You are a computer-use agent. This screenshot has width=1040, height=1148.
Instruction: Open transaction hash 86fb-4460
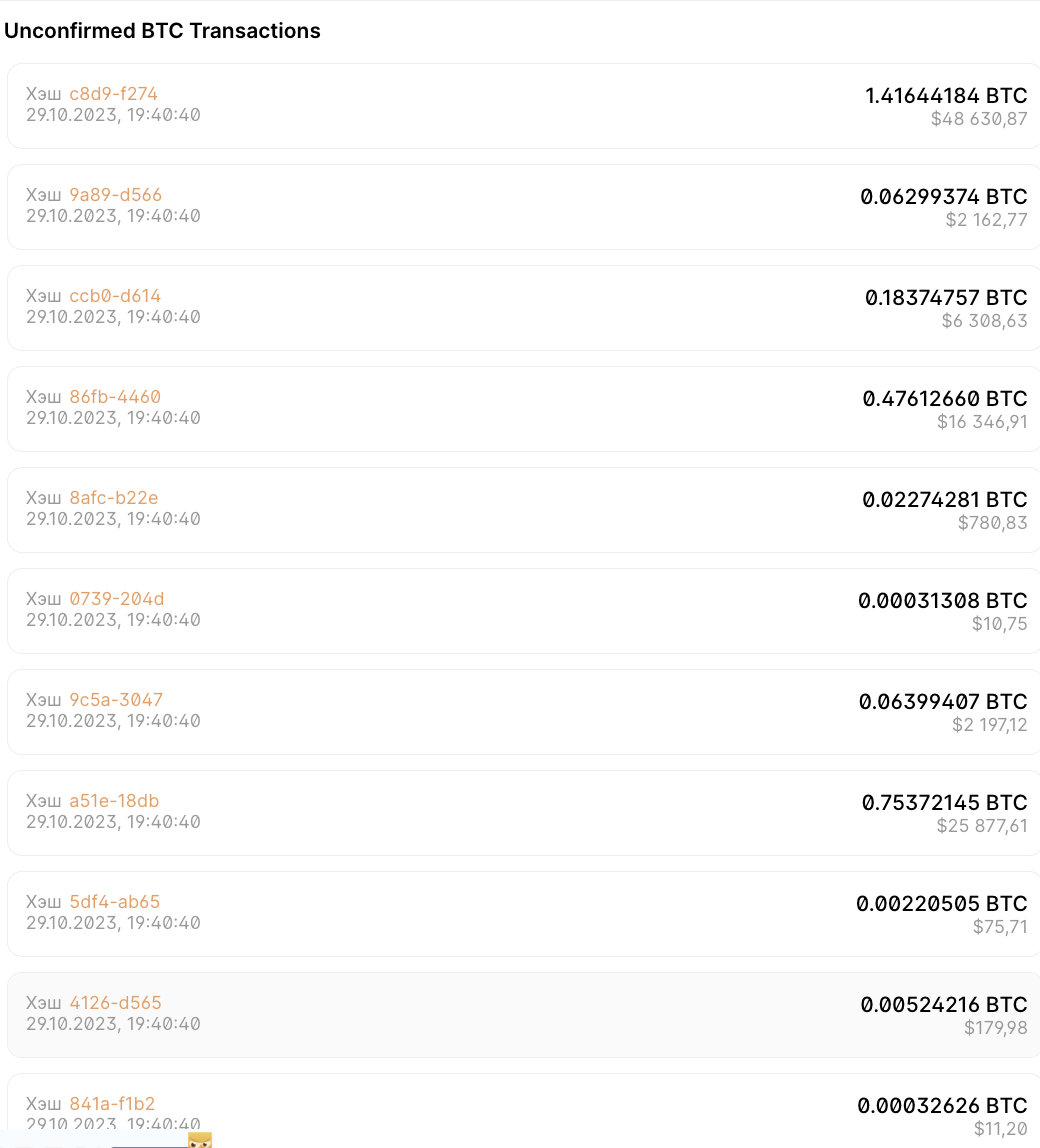pyautogui.click(x=114, y=397)
